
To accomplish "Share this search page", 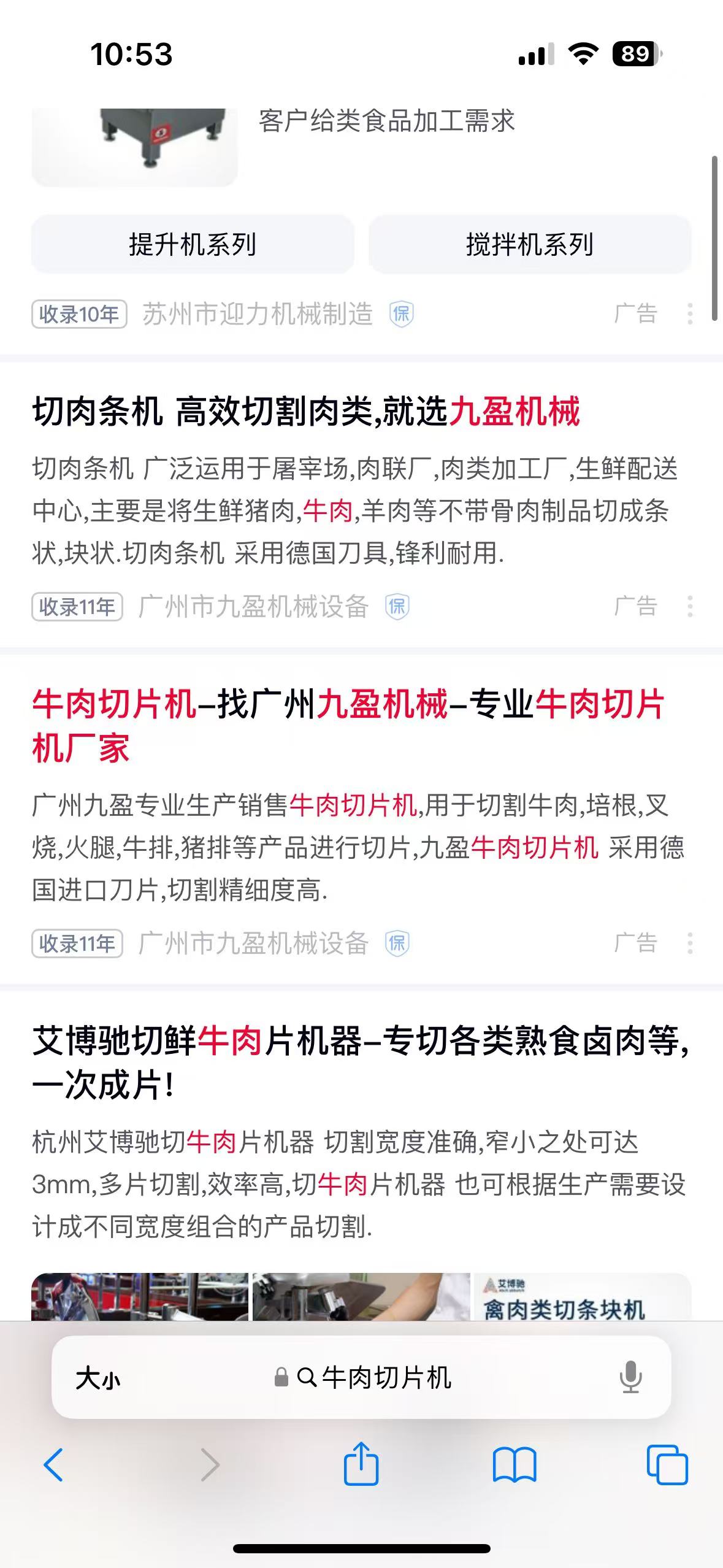I will tap(361, 1465).
